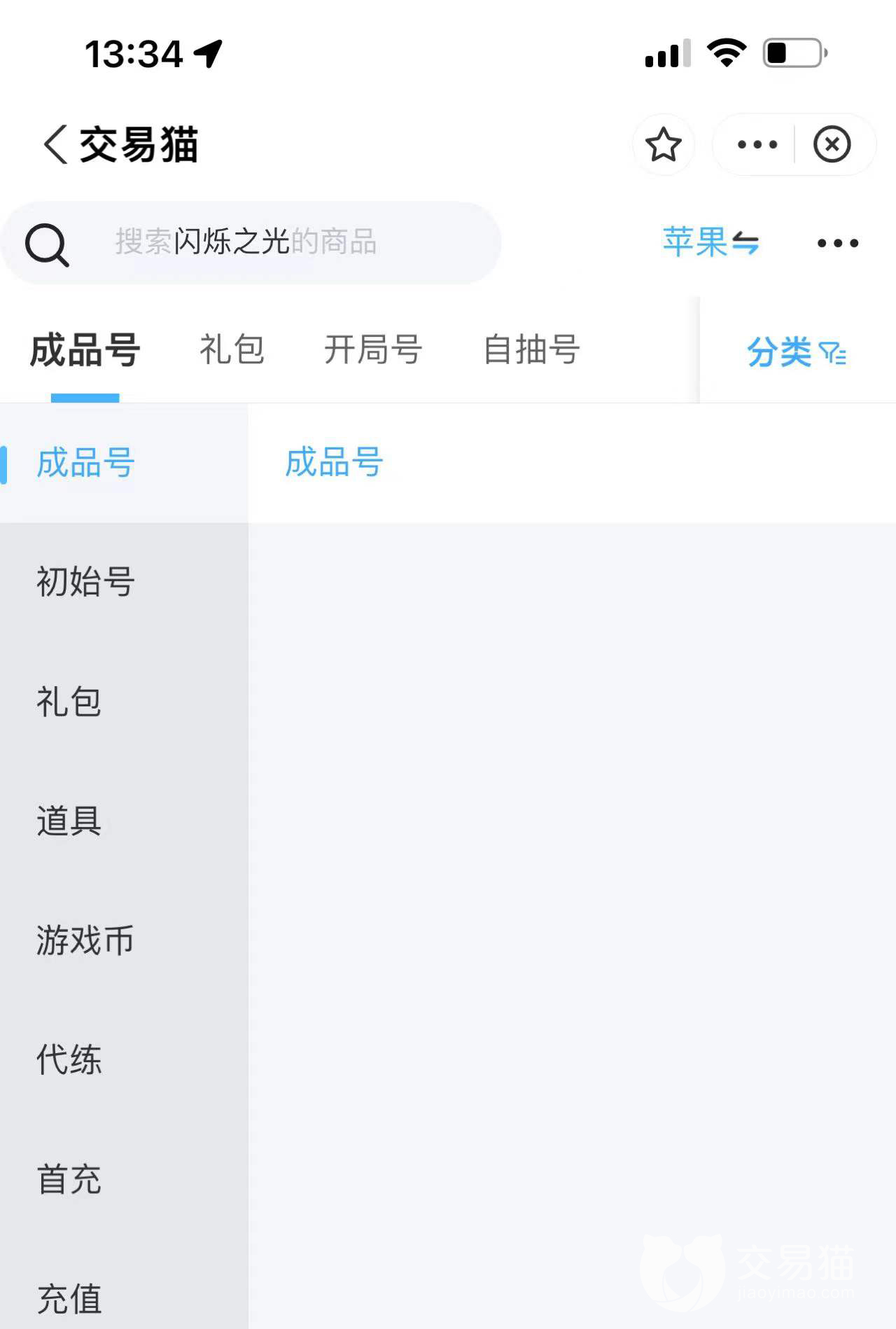Open the 代练 category
The image size is (896, 1329).
[x=69, y=1059]
